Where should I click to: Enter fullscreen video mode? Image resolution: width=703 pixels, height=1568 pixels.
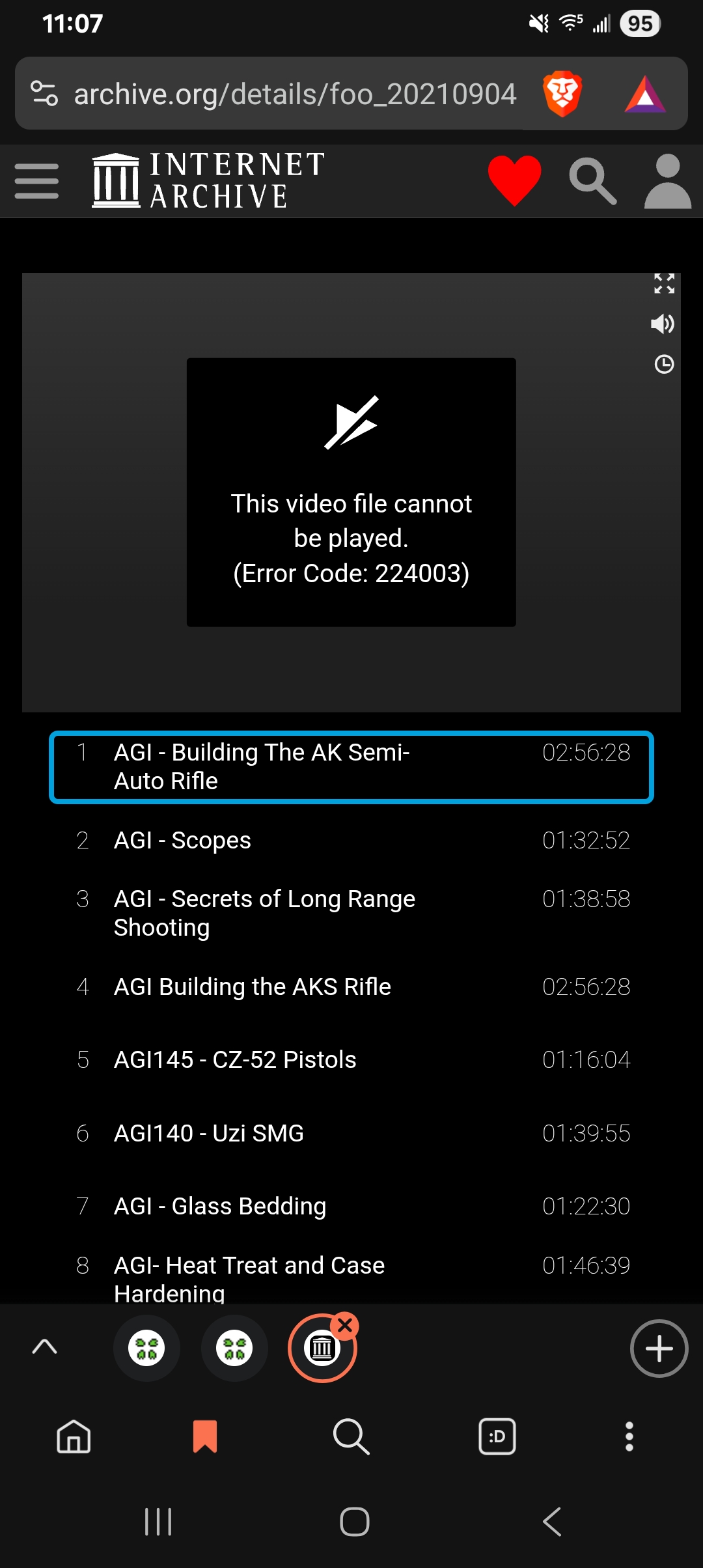pos(664,283)
